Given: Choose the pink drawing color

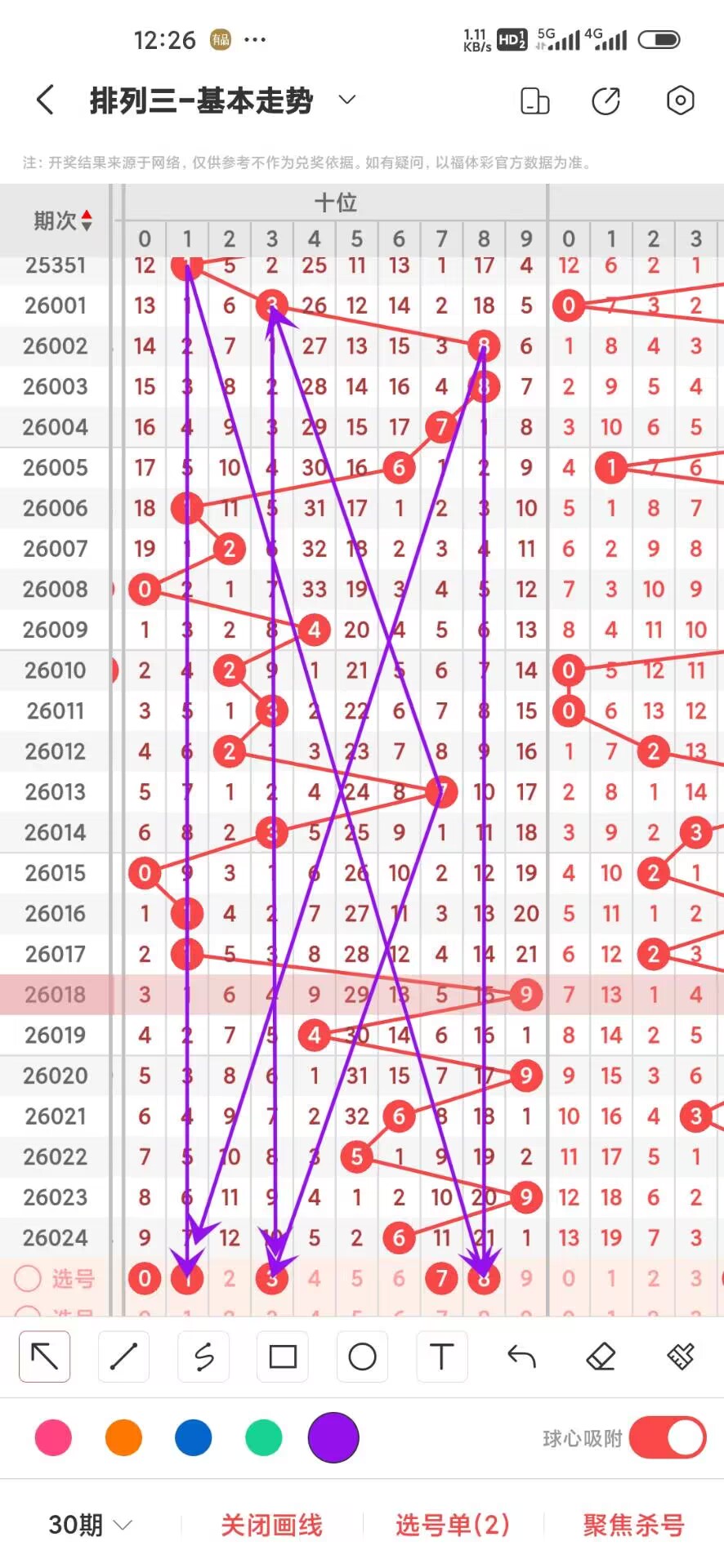Looking at the screenshot, I should [x=54, y=1437].
